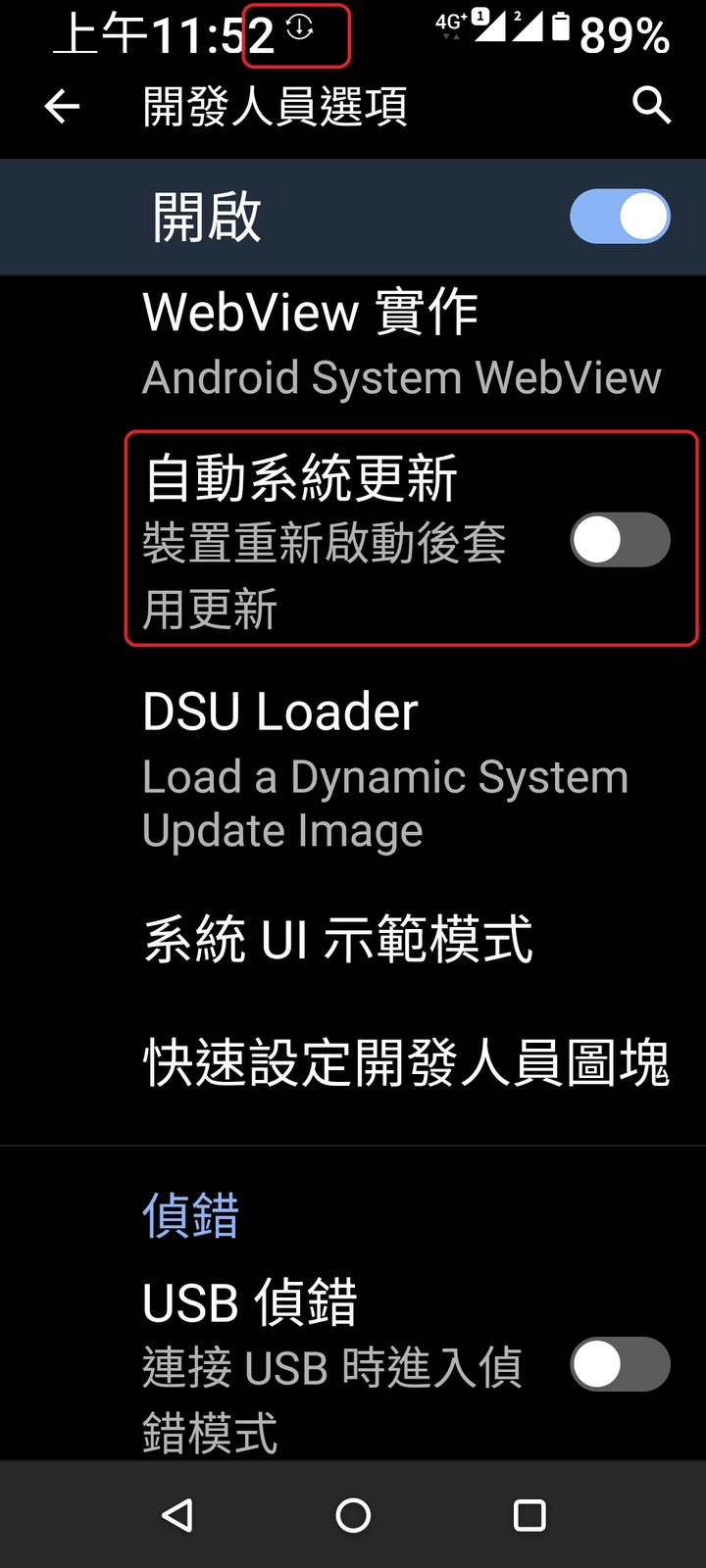
Task: Open WebView 實作 setting
Action: (x=402, y=343)
